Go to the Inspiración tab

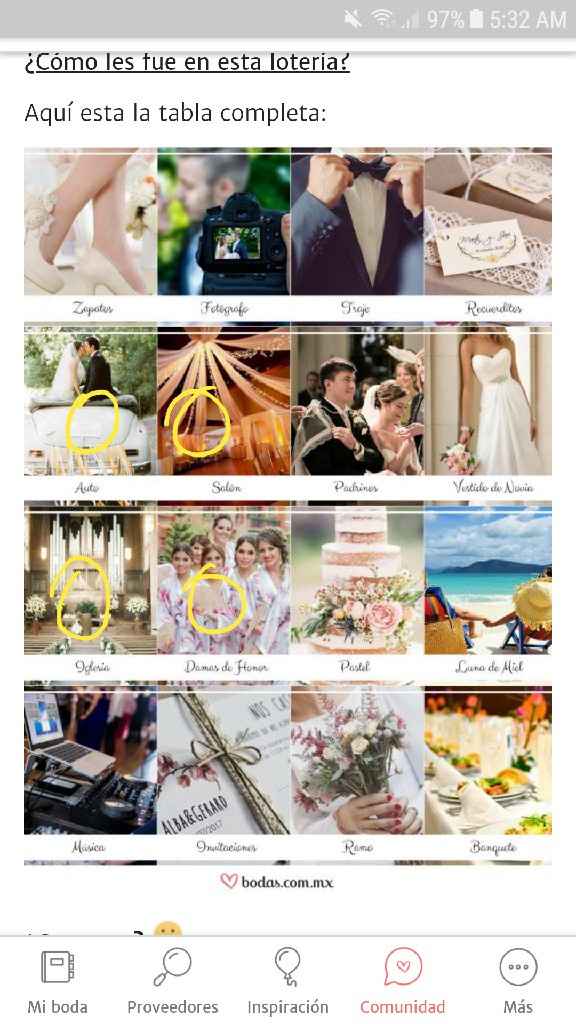287,982
